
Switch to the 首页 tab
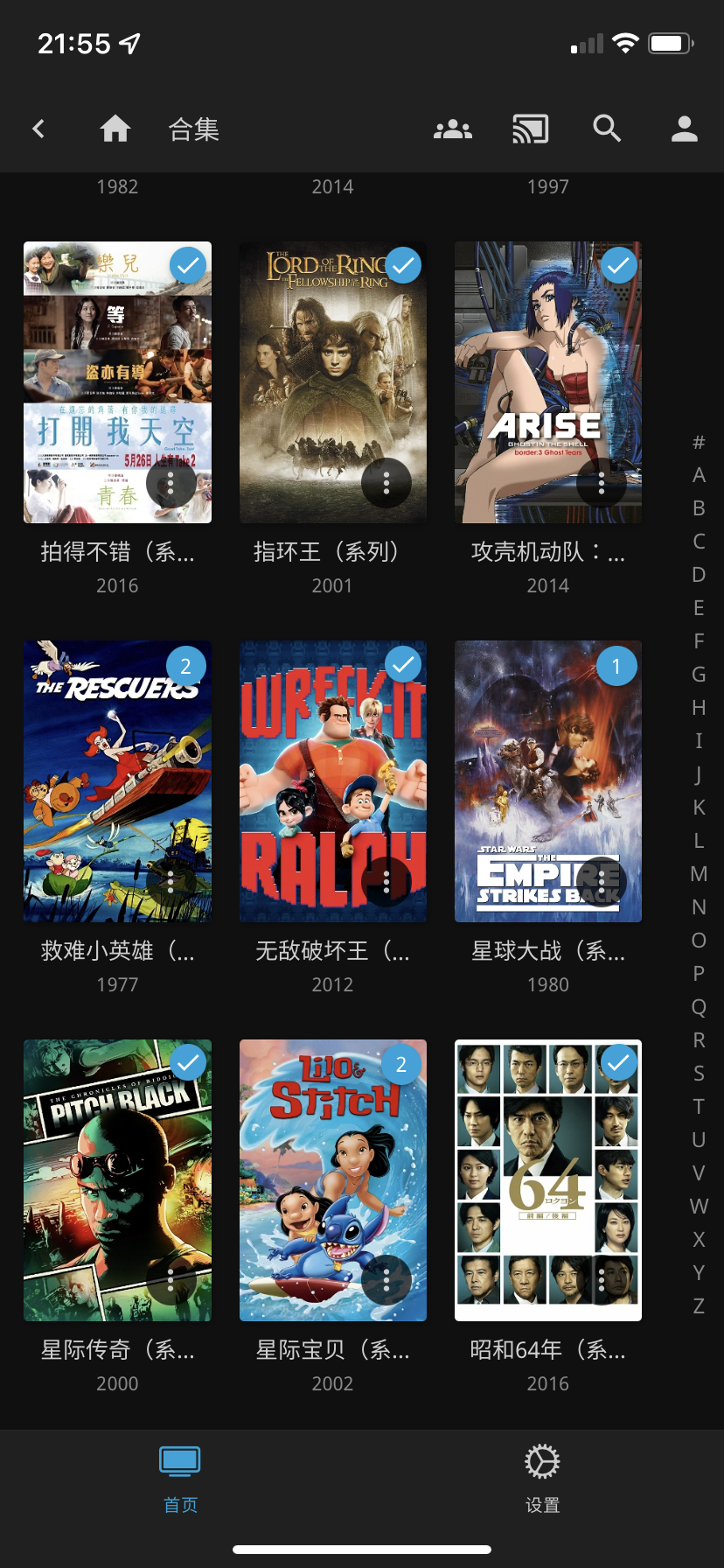coord(181,1480)
